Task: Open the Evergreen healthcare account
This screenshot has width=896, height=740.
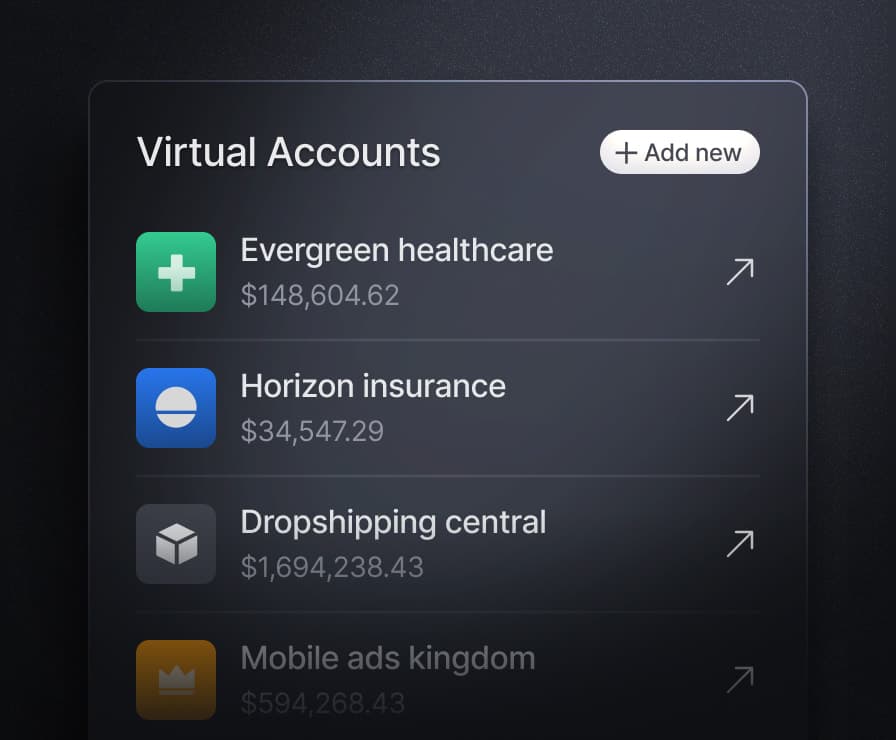Action: click(x=739, y=272)
